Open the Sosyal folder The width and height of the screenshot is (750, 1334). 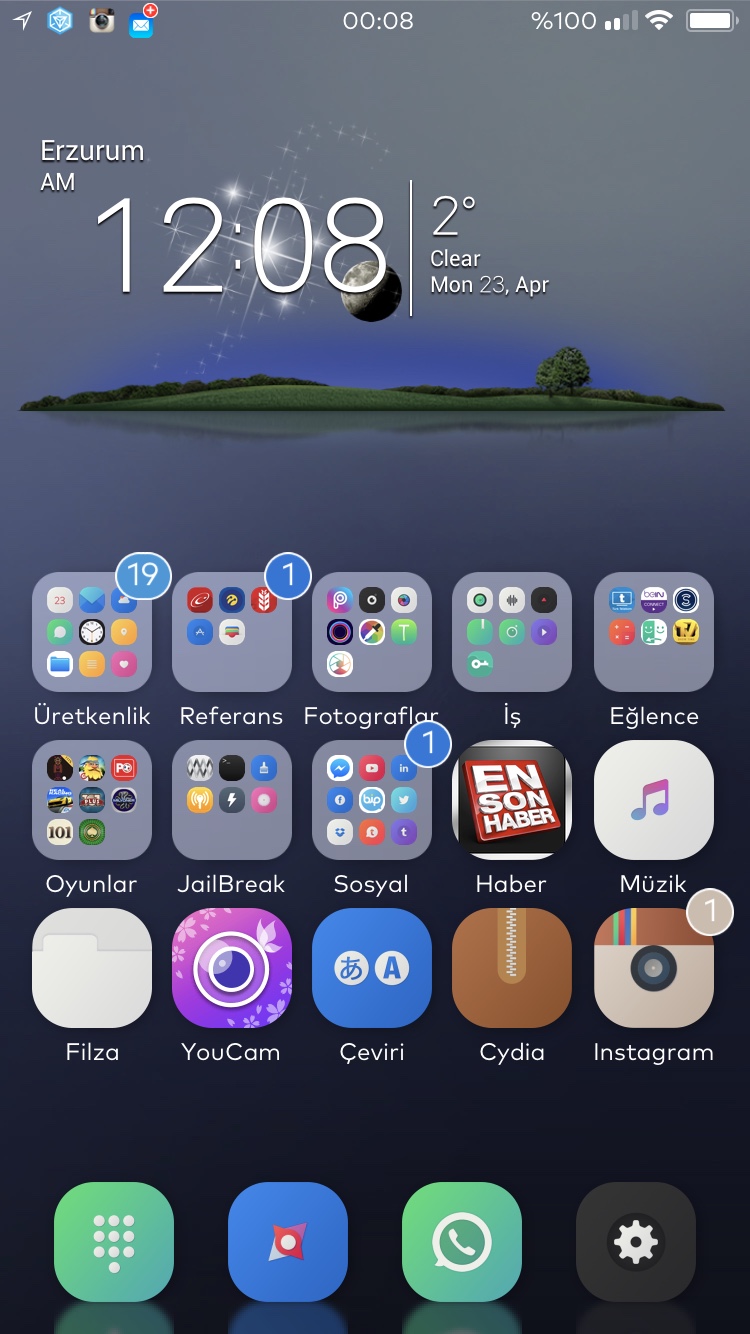pyautogui.click(x=372, y=800)
